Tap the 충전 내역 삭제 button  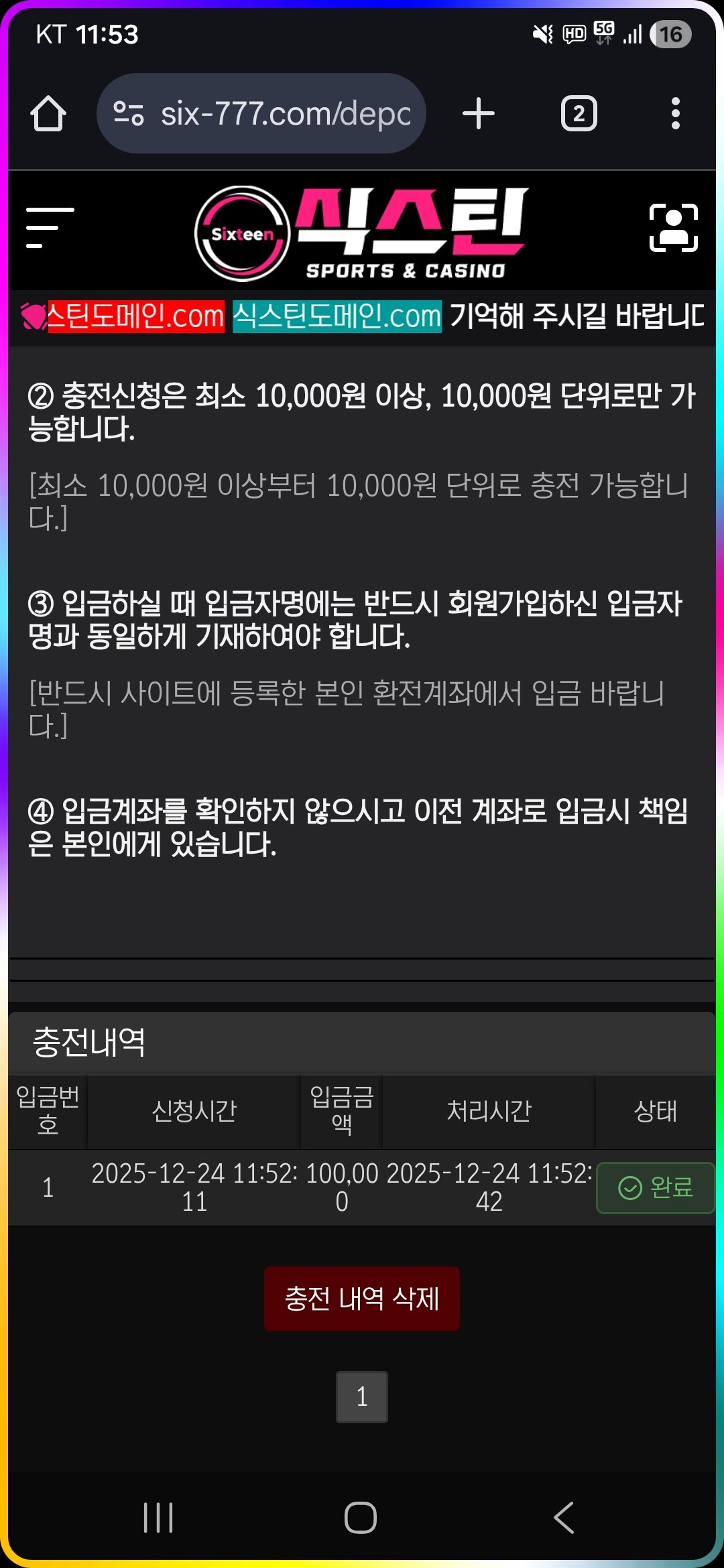[x=362, y=1298]
